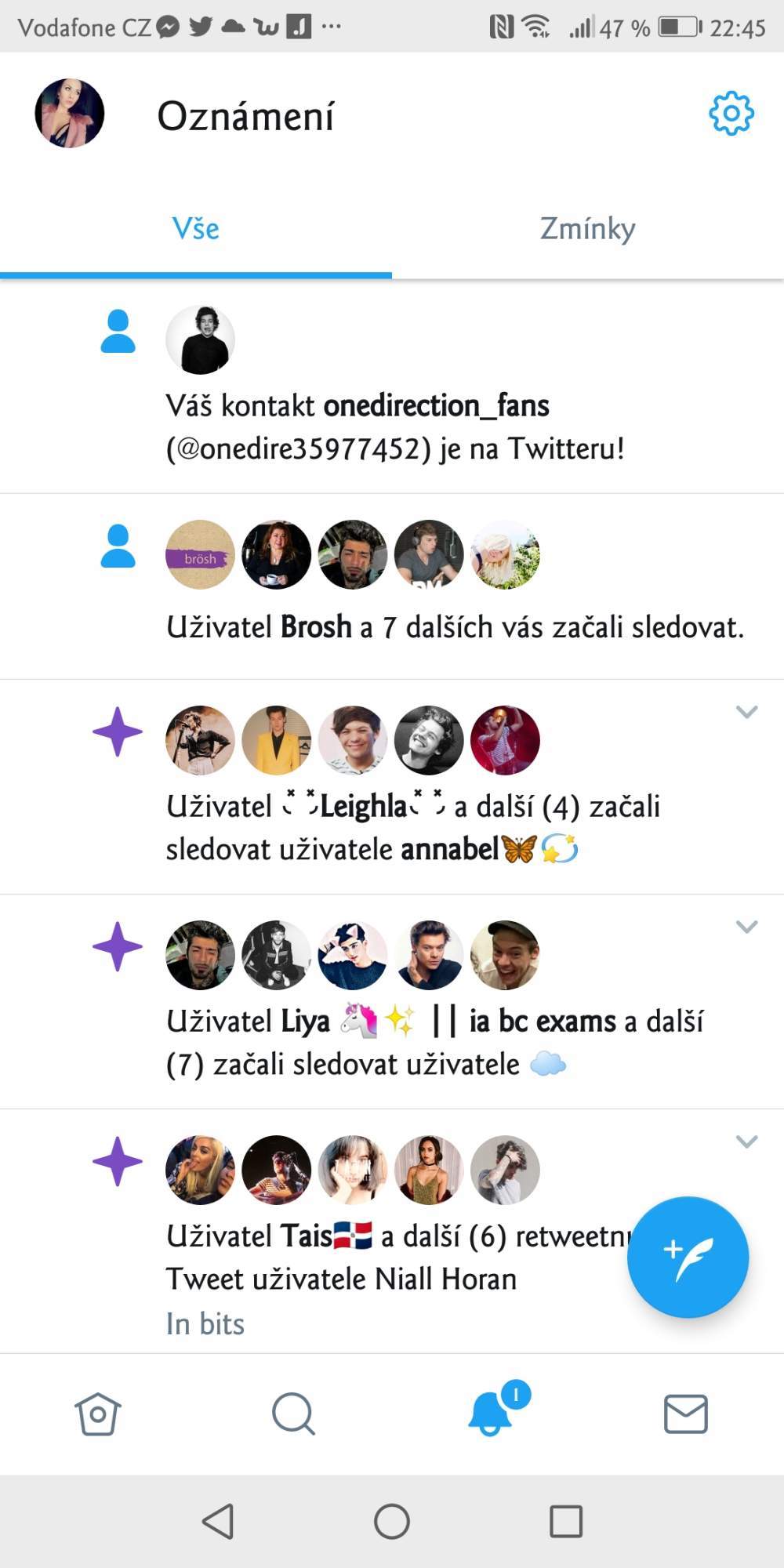Open your profile picture menu
Image resolution: width=784 pixels, height=1568 pixels.
70,113
